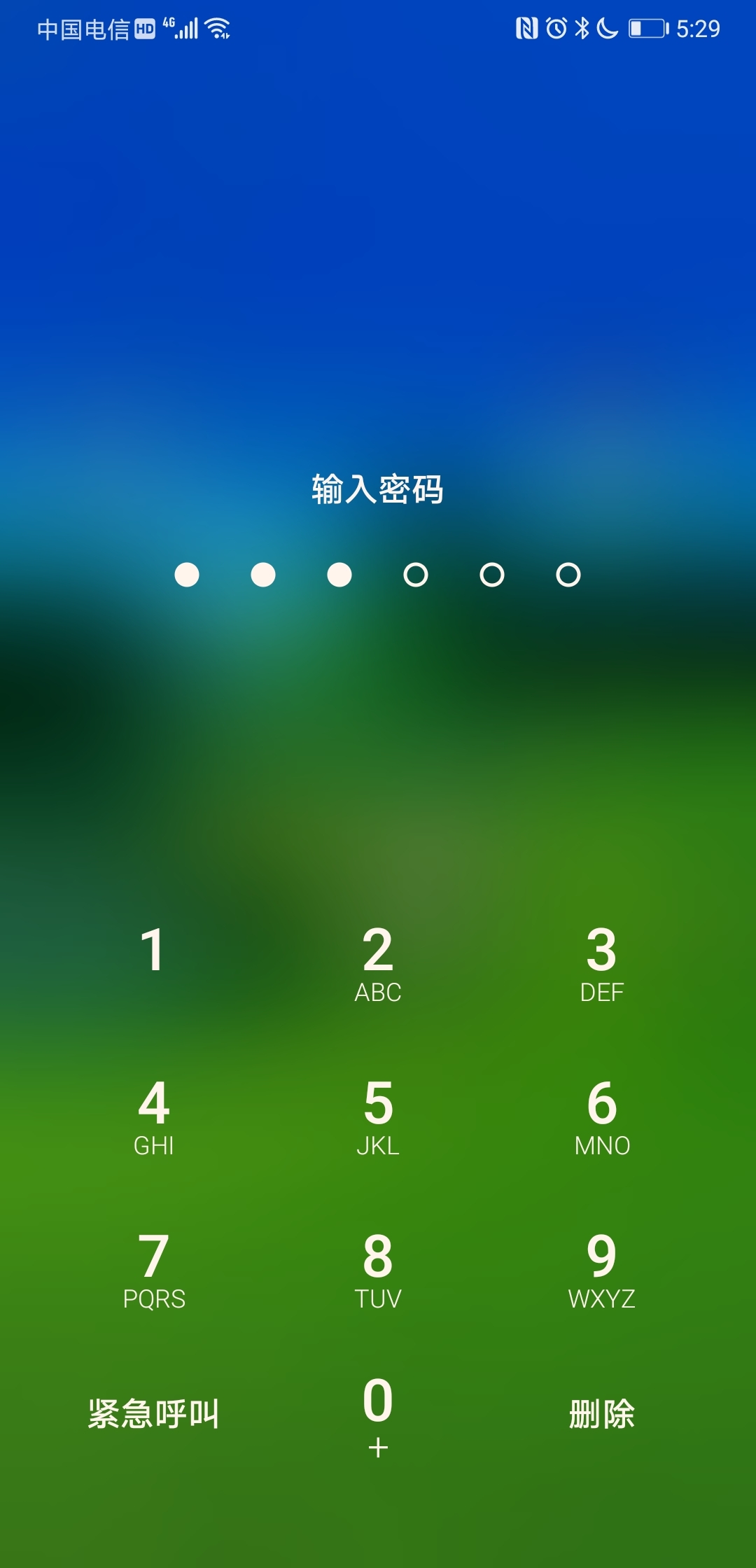756x1568 pixels.
Task: Click the 5:29 clock in status bar
Action: 698,29
